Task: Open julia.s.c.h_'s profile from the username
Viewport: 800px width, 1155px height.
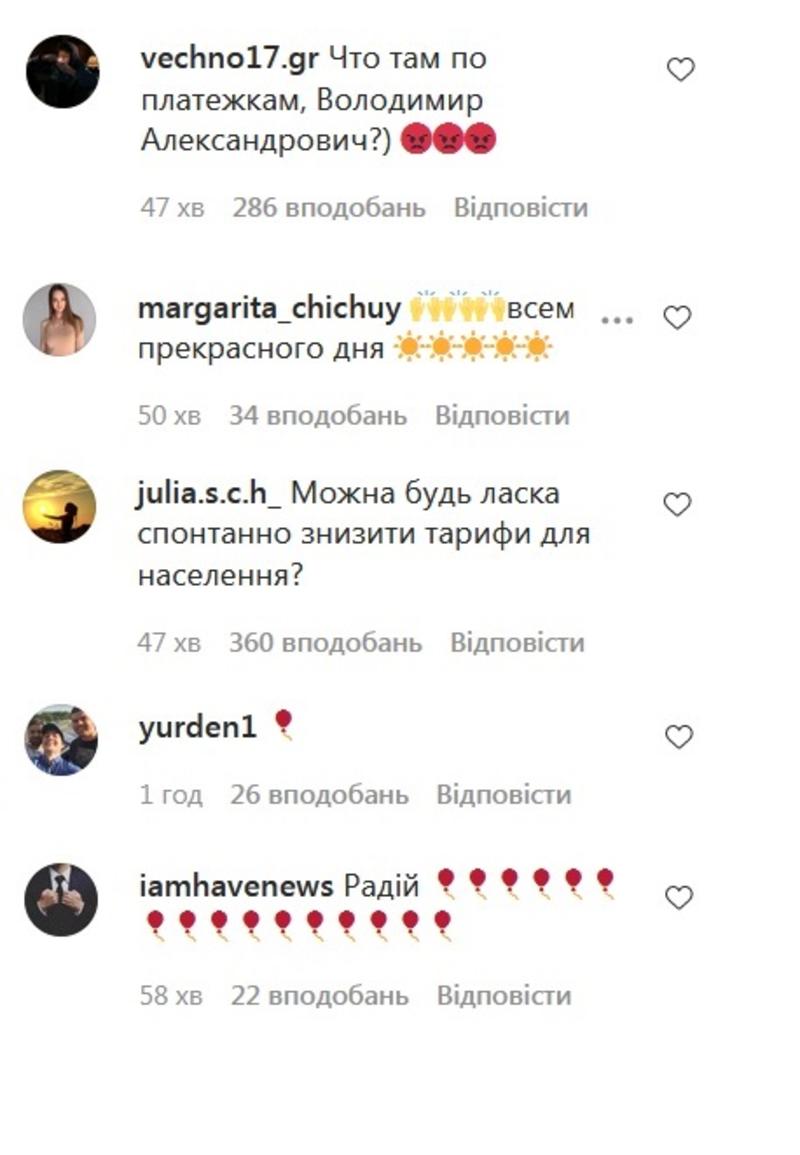Action: (210, 494)
